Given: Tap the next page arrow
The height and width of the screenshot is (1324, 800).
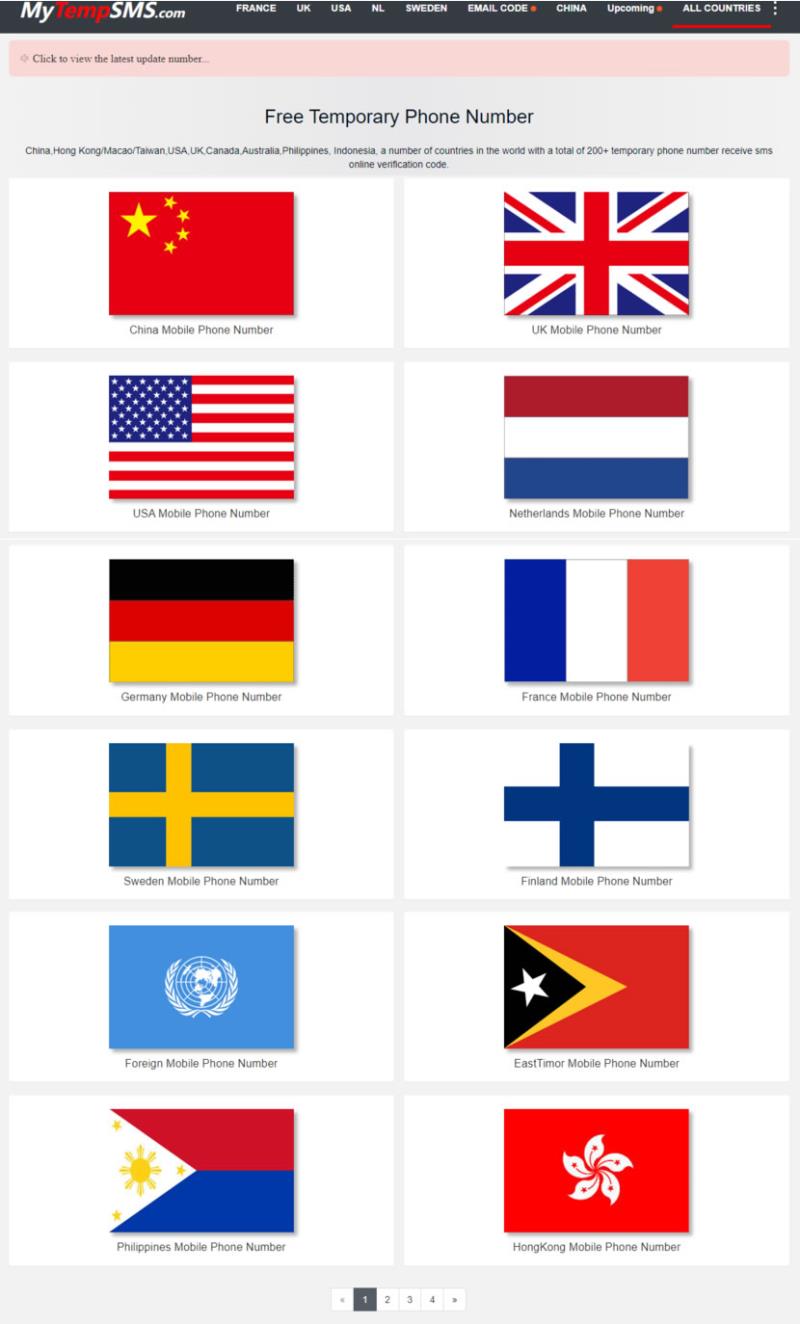Looking at the screenshot, I should tap(454, 1300).
